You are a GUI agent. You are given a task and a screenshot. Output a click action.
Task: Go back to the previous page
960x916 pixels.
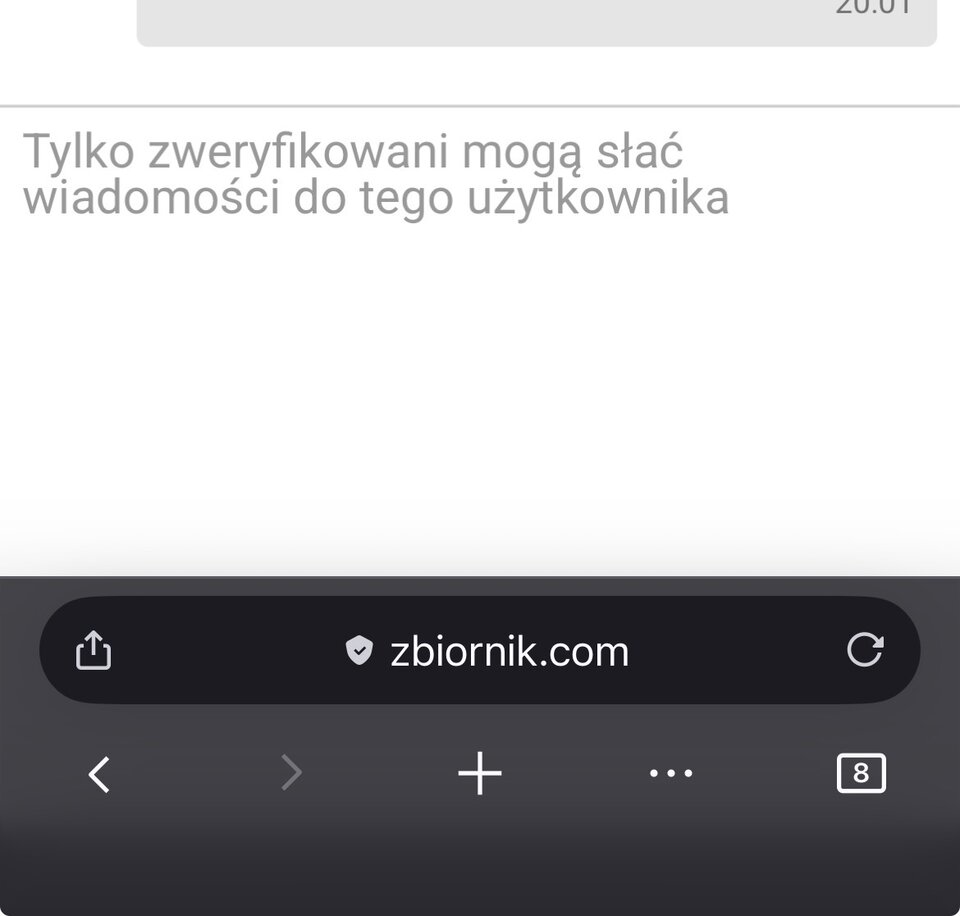(x=98, y=774)
